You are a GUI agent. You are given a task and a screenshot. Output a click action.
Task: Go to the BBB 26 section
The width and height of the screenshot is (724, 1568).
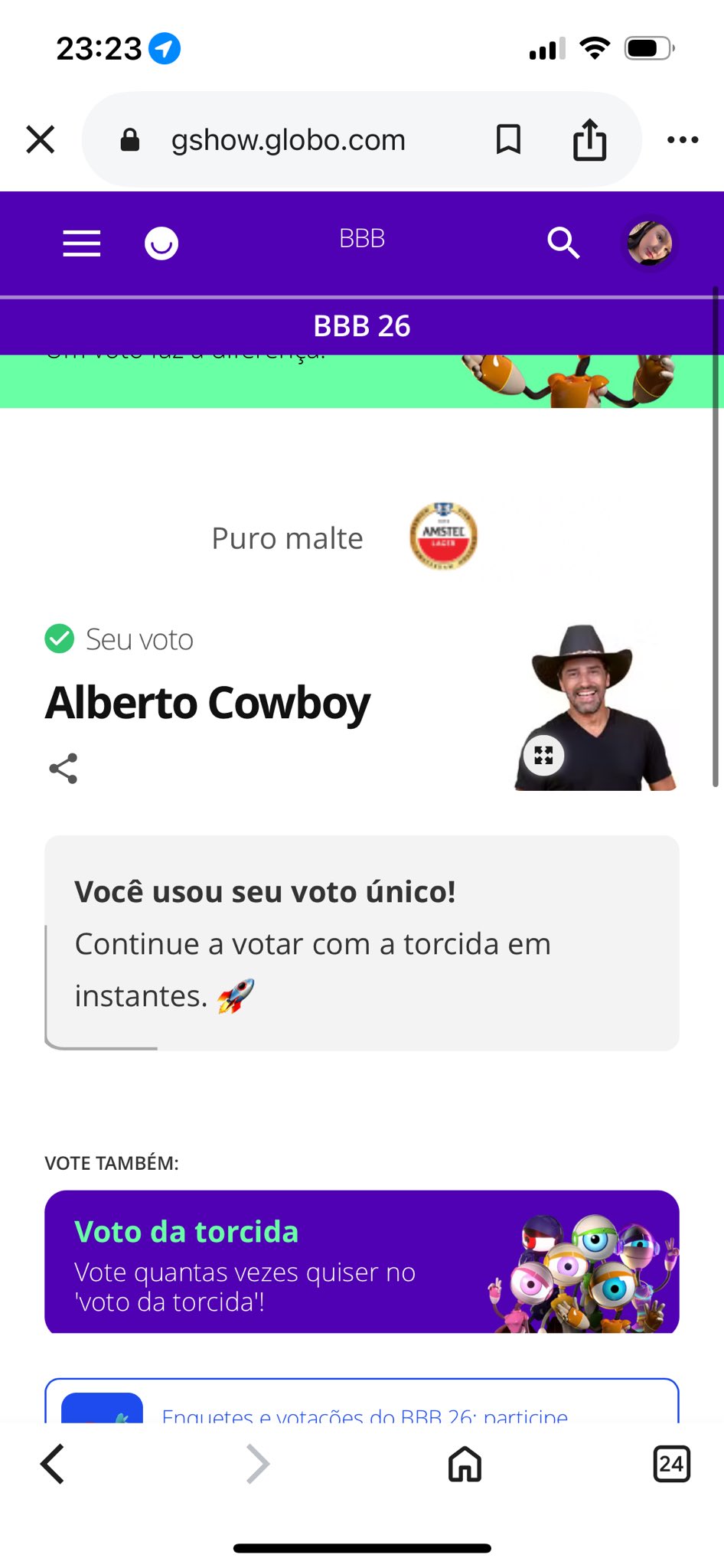(362, 326)
